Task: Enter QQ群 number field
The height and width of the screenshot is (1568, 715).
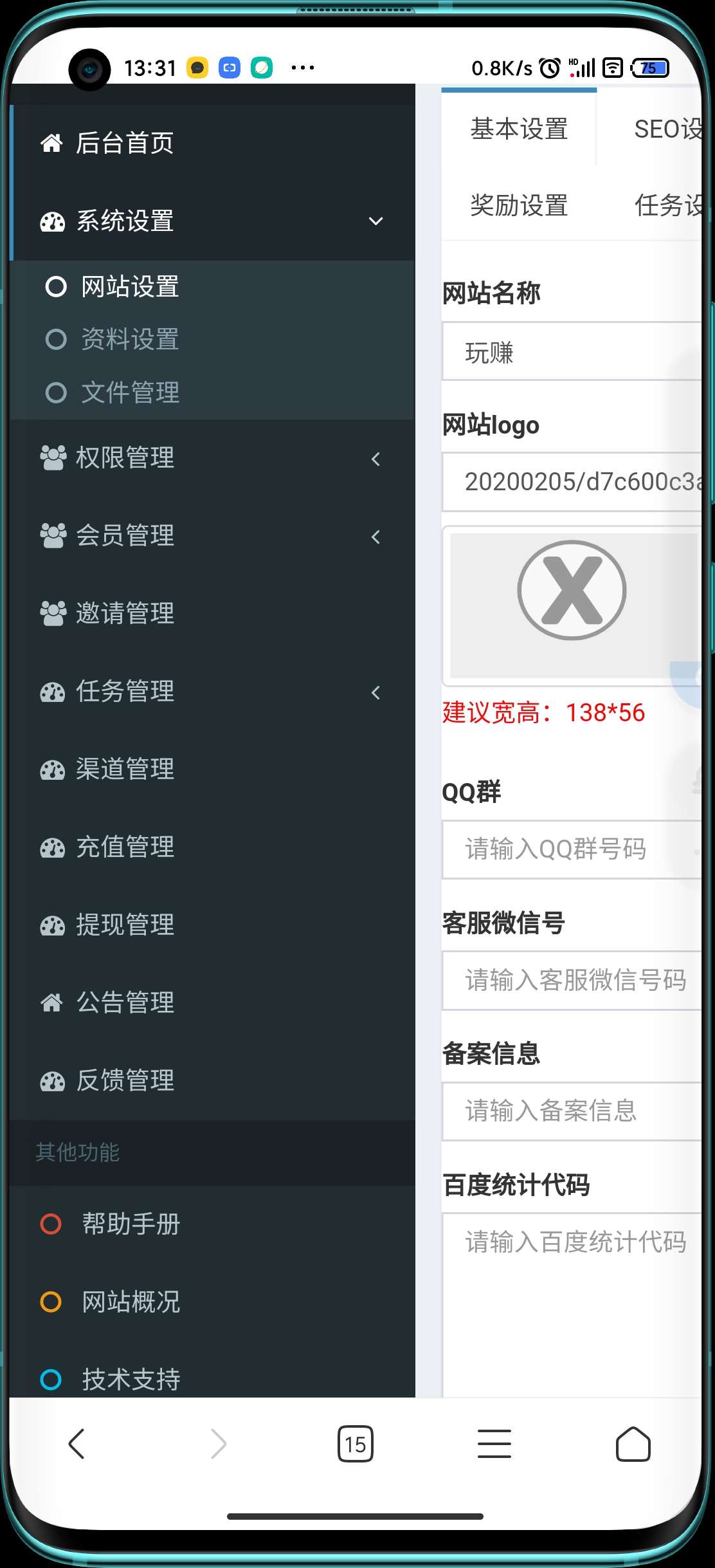Action: coord(572,849)
